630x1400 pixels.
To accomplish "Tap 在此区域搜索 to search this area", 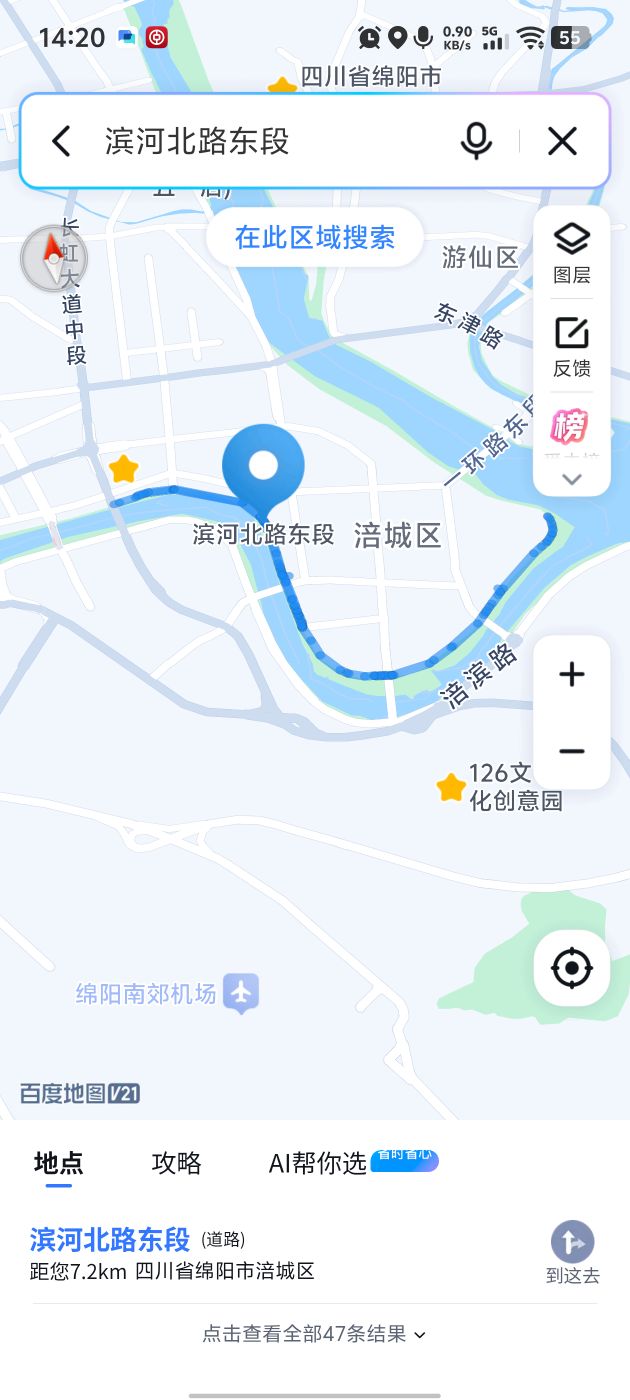I will (315, 237).
